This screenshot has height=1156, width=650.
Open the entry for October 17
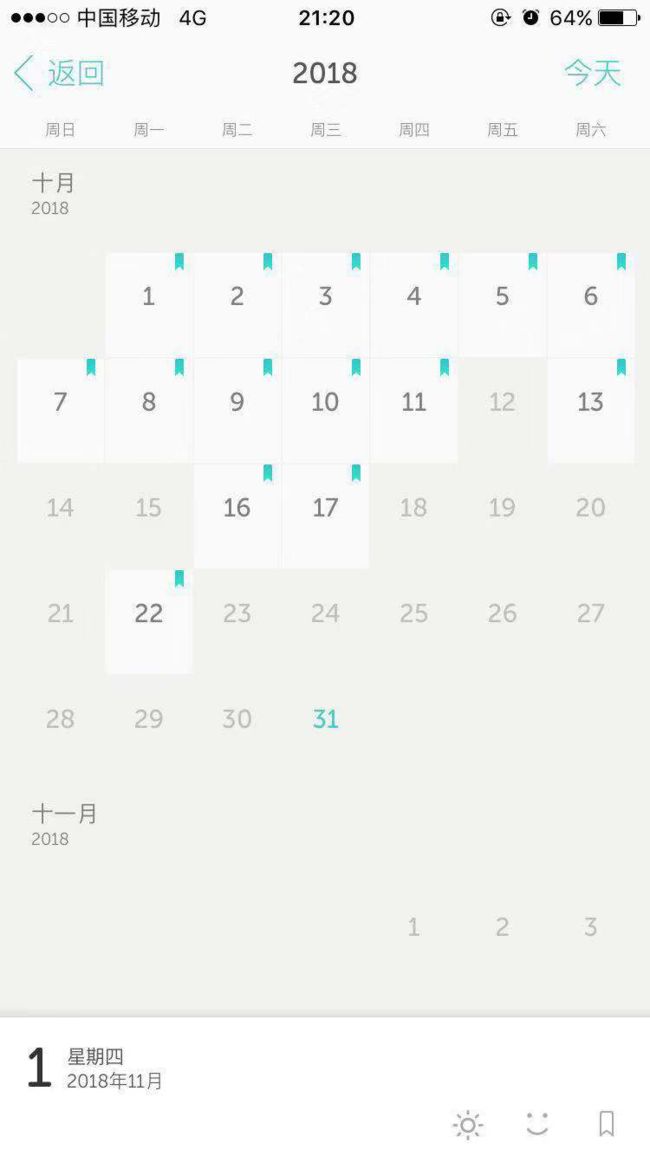[x=325, y=515]
